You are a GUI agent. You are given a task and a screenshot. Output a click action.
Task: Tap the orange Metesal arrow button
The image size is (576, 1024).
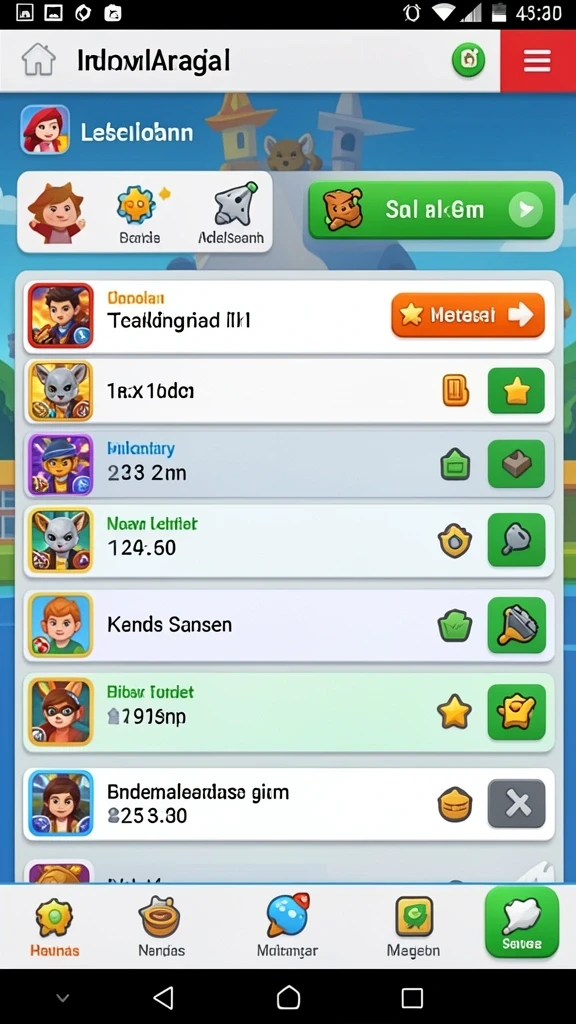(x=468, y=315)
